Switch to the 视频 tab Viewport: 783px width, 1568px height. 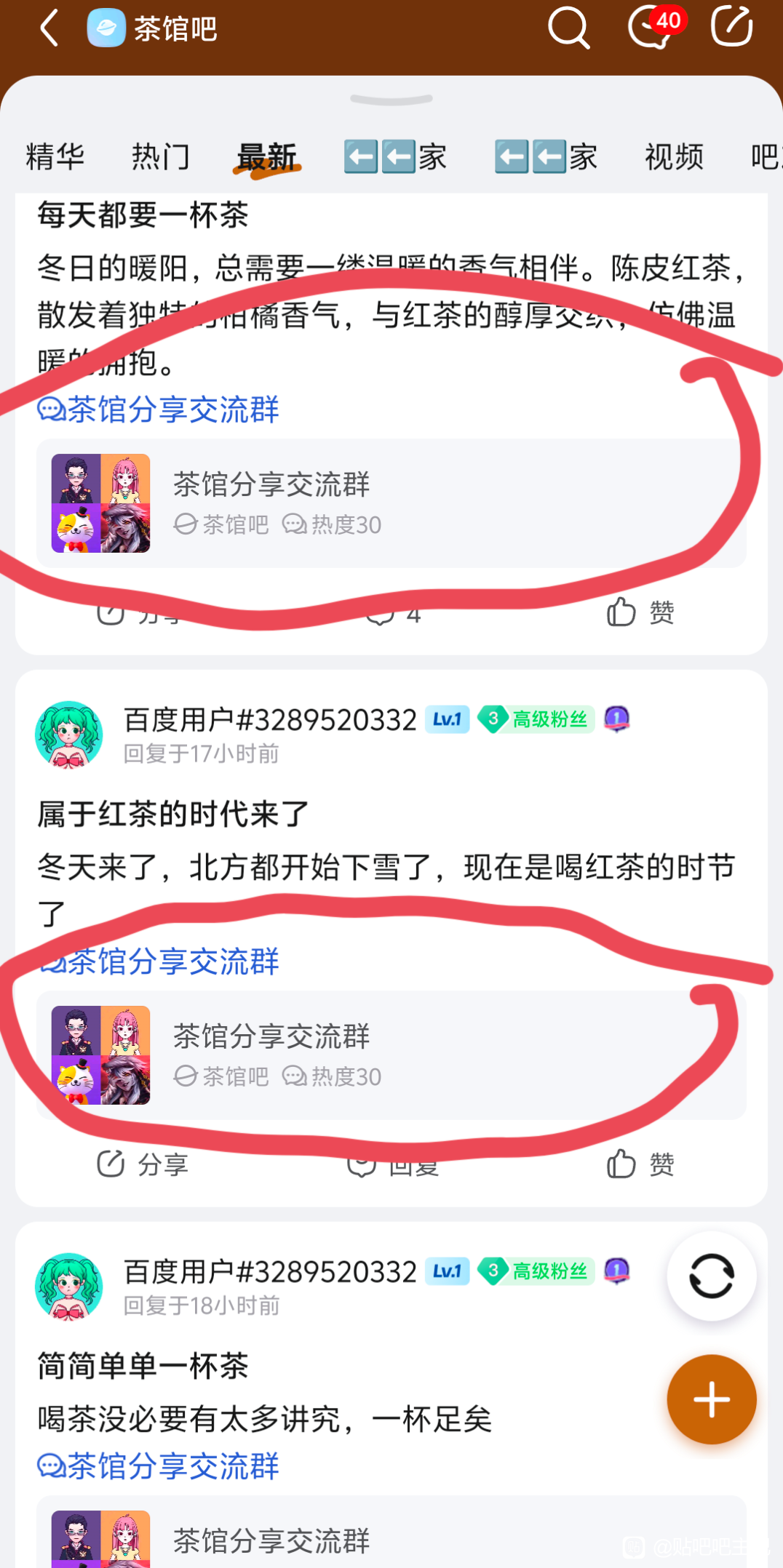coord(674,156)
